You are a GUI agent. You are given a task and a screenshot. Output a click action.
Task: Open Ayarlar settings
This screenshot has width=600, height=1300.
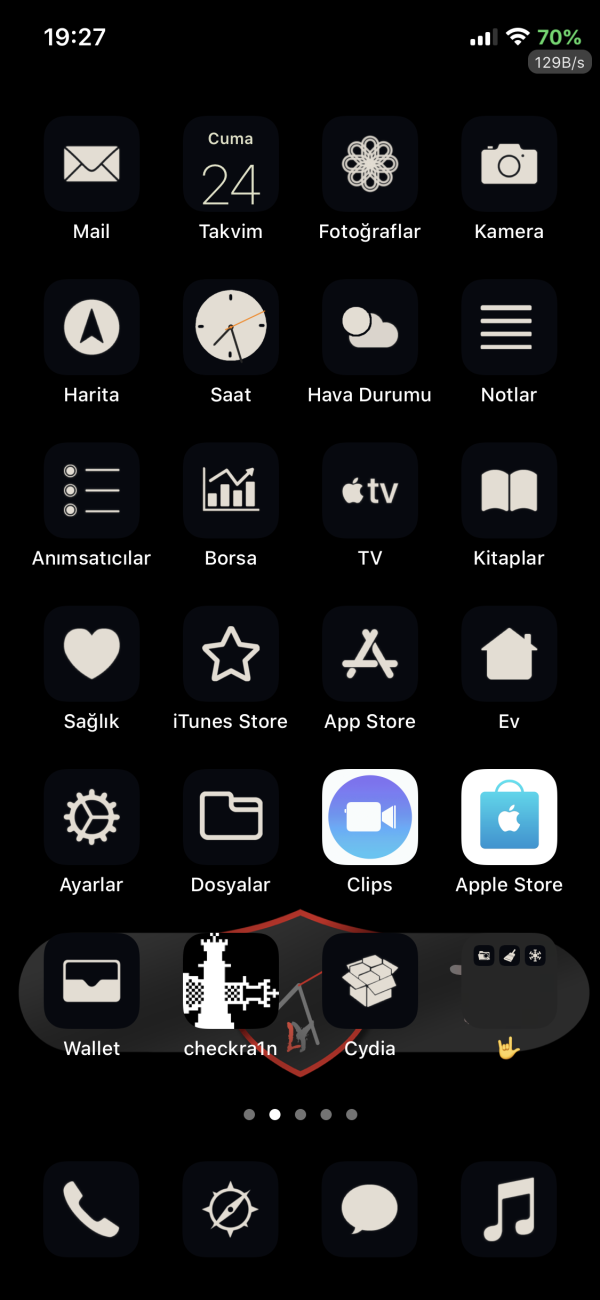tap(91, 816)
